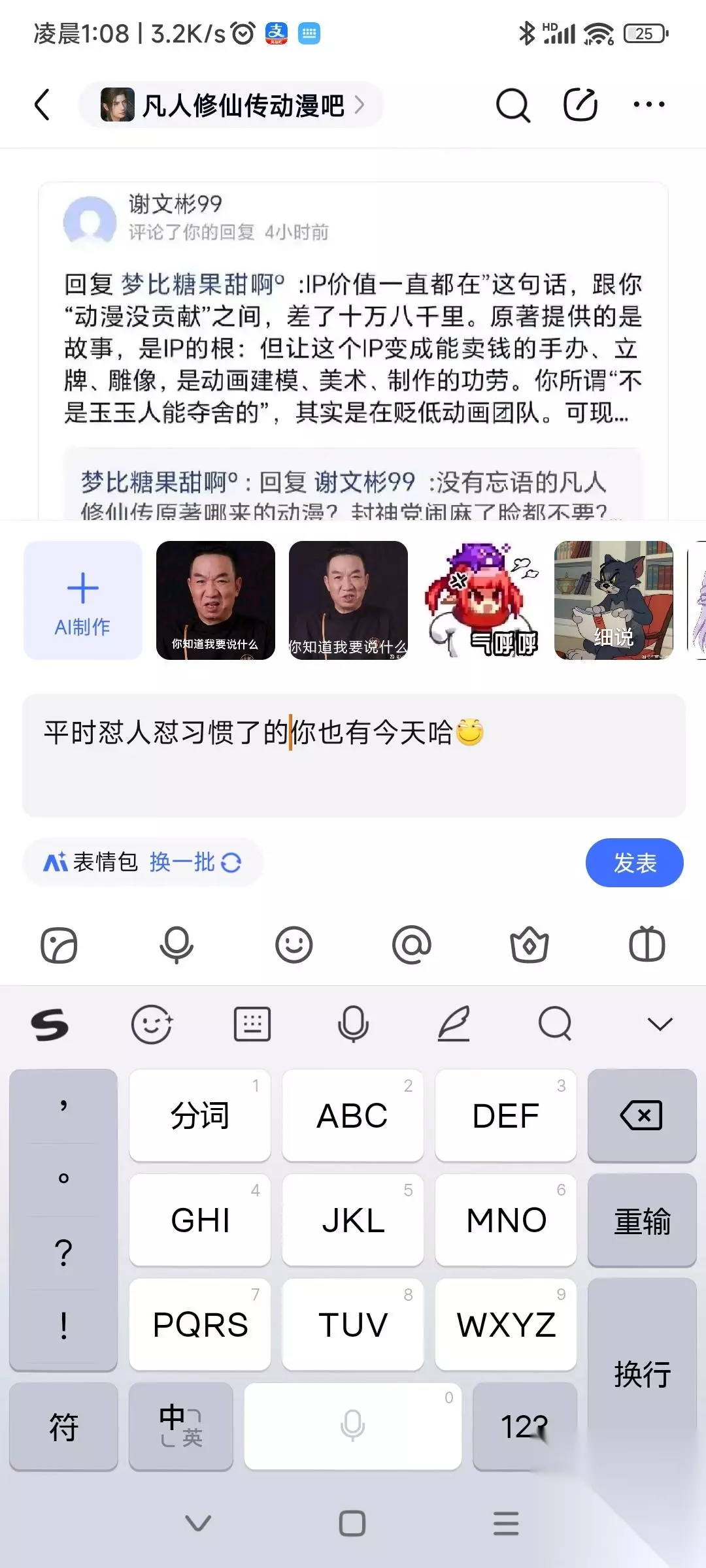706x1568 pixels.
Task: Select the 气呼呼 angry sticker
Action: (481, 600)
